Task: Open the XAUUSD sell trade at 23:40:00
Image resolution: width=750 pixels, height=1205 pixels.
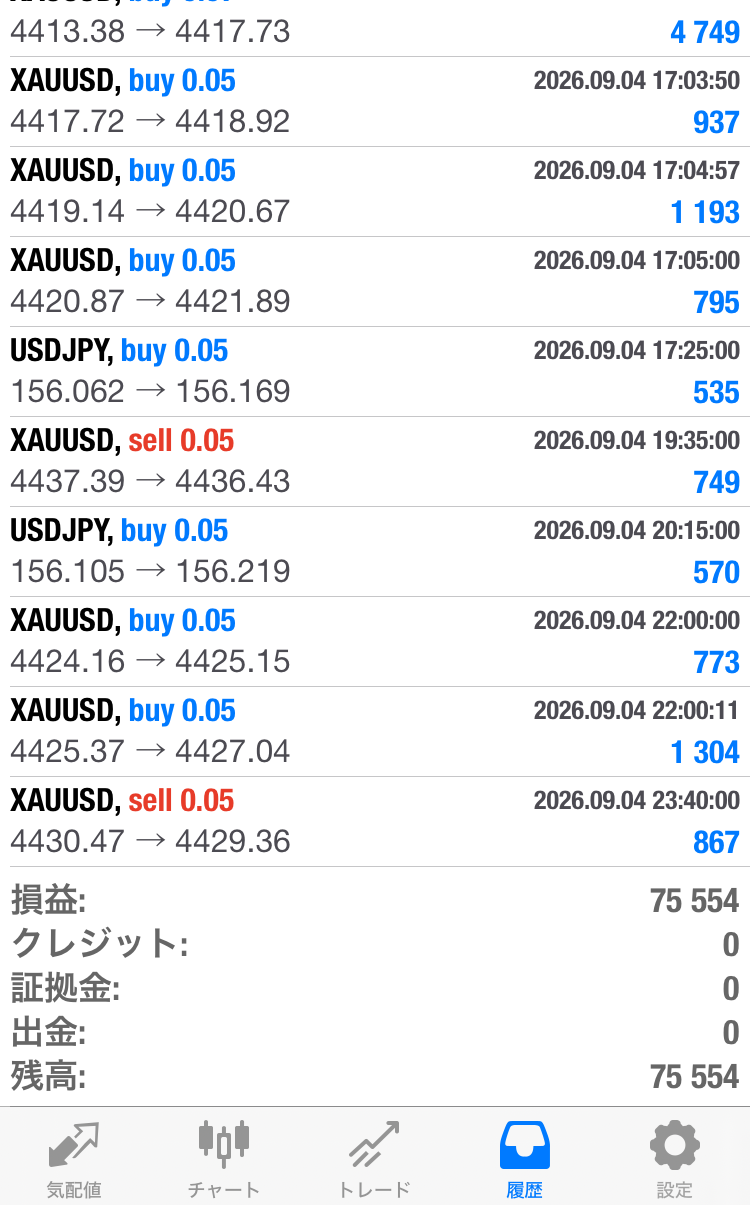Action: pos(375,822)
